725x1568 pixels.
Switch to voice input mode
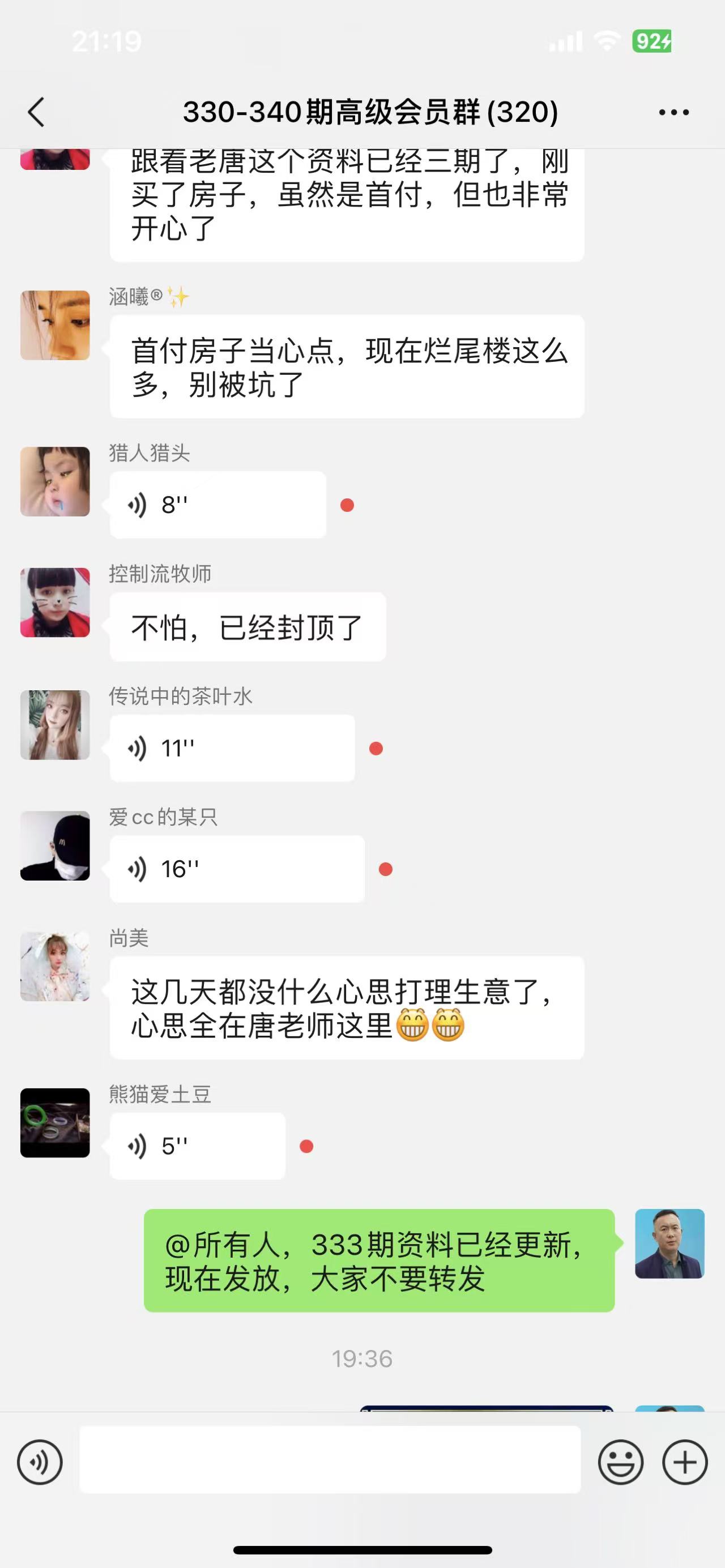[40, 1462]
